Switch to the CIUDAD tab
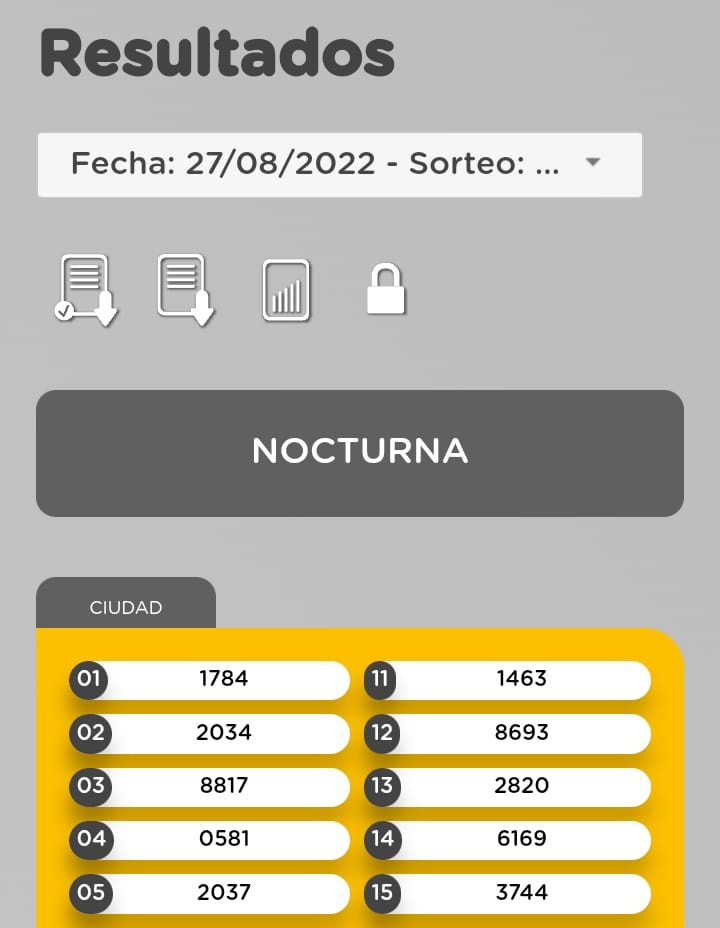The image size is (720, 928). pos(126,607)
